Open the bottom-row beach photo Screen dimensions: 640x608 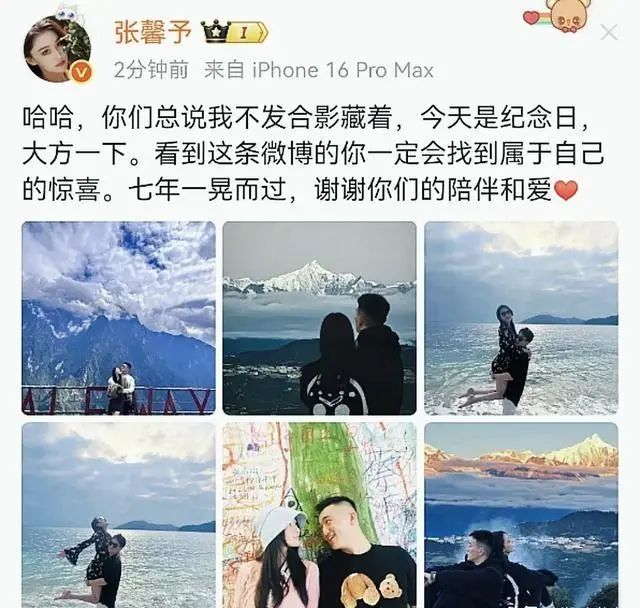pyautogui.click(x=118, y=515)
